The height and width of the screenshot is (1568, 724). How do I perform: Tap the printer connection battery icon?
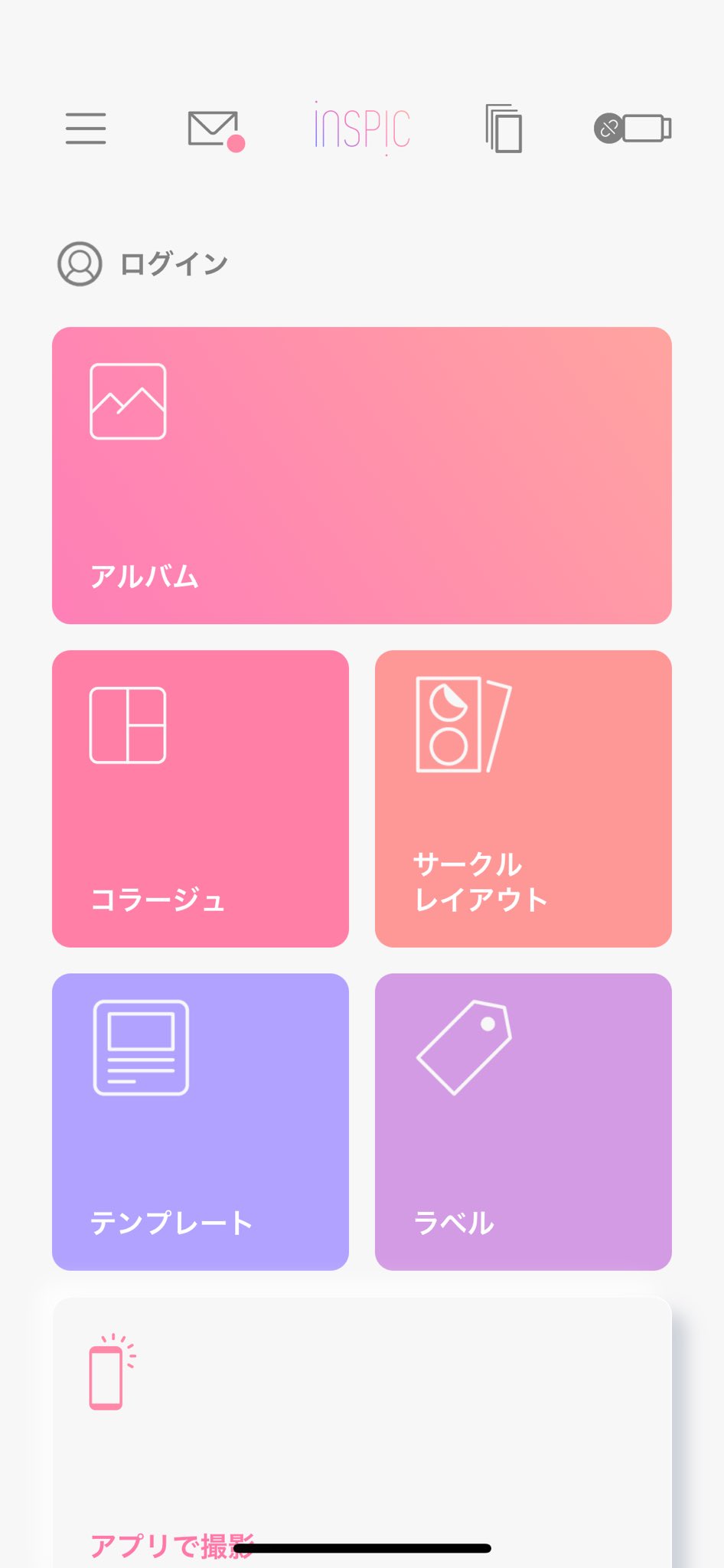[633, 128]
